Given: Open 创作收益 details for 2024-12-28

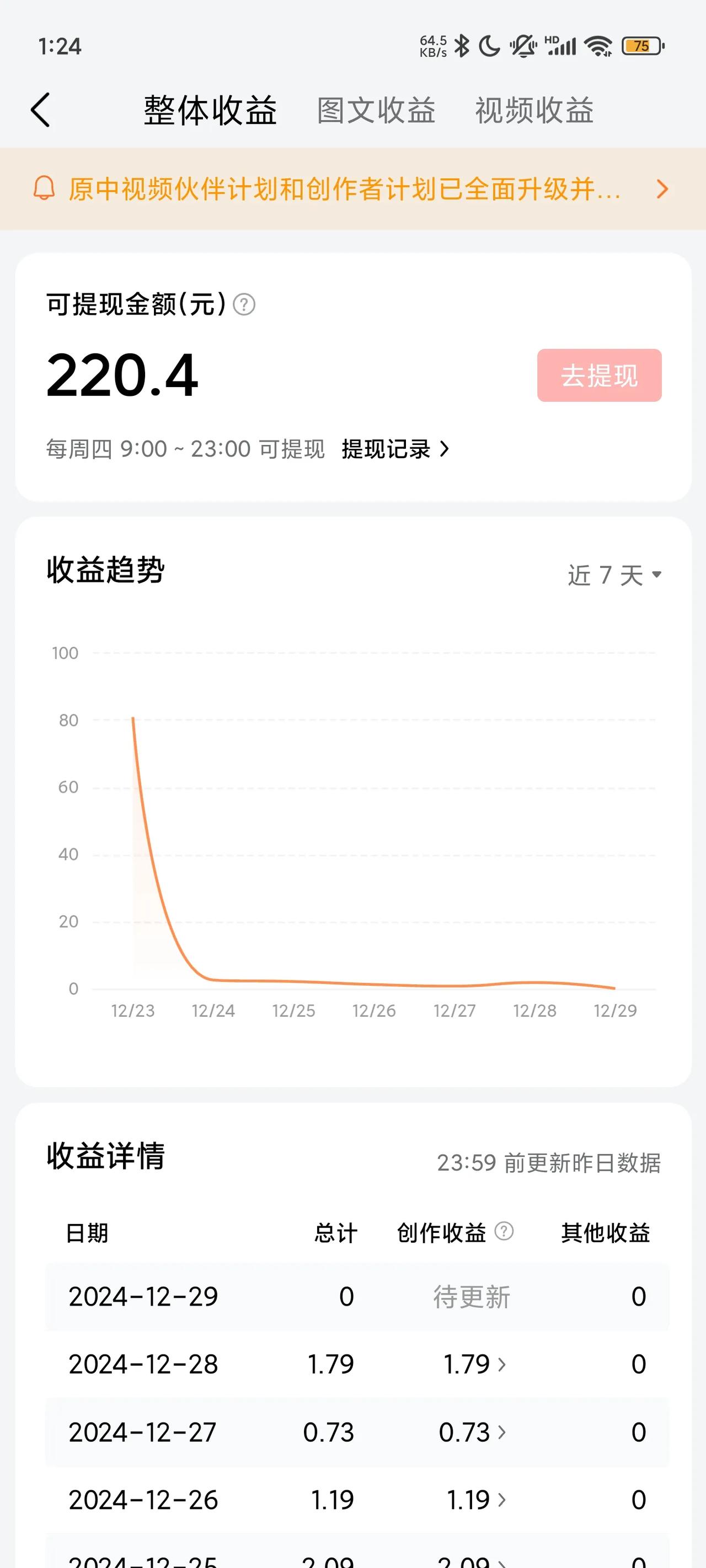Looking at the screenshot, I should (x=474, y=1364).
